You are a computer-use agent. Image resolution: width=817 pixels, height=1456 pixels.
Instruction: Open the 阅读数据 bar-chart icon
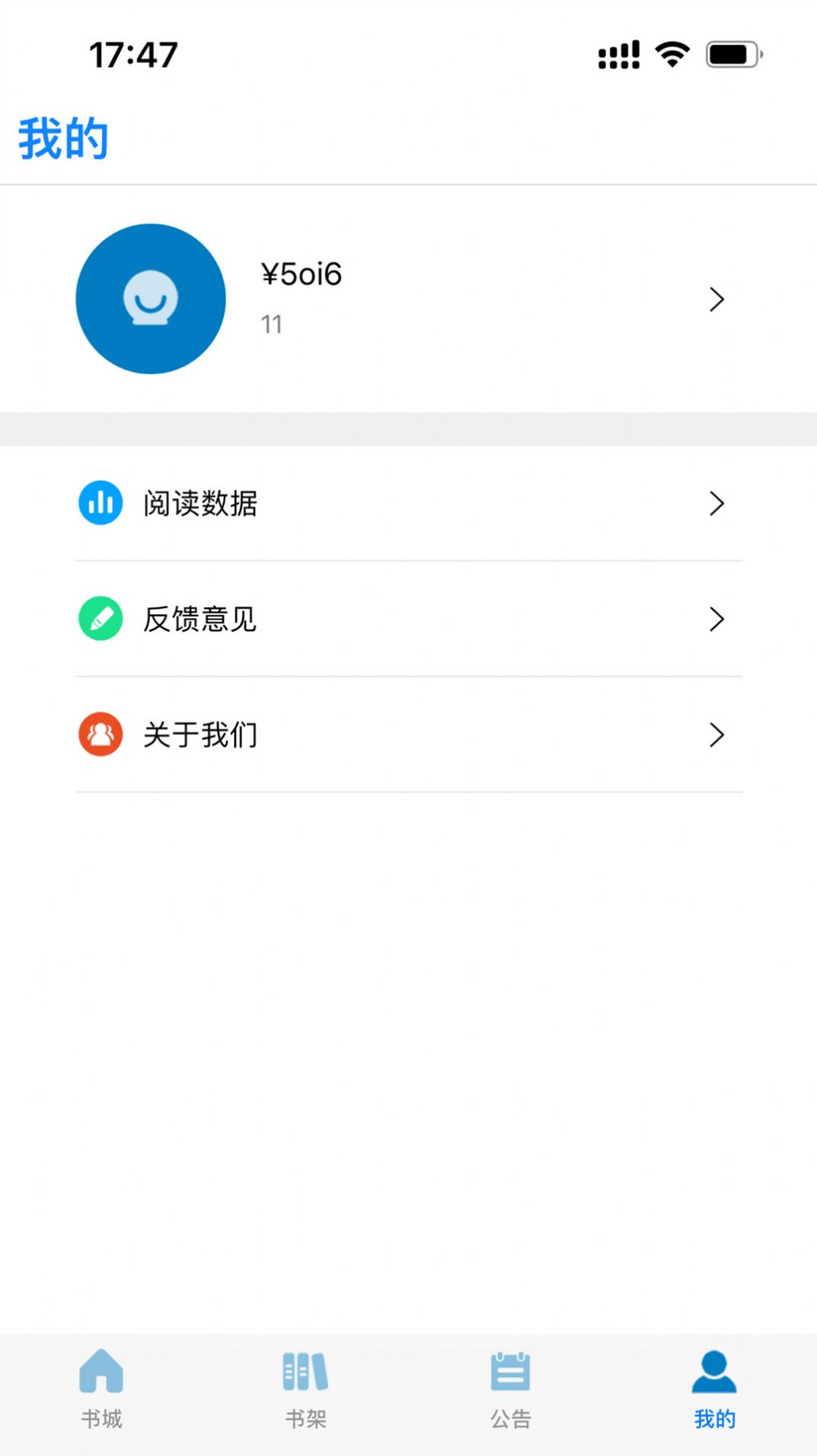pos(100,502)
